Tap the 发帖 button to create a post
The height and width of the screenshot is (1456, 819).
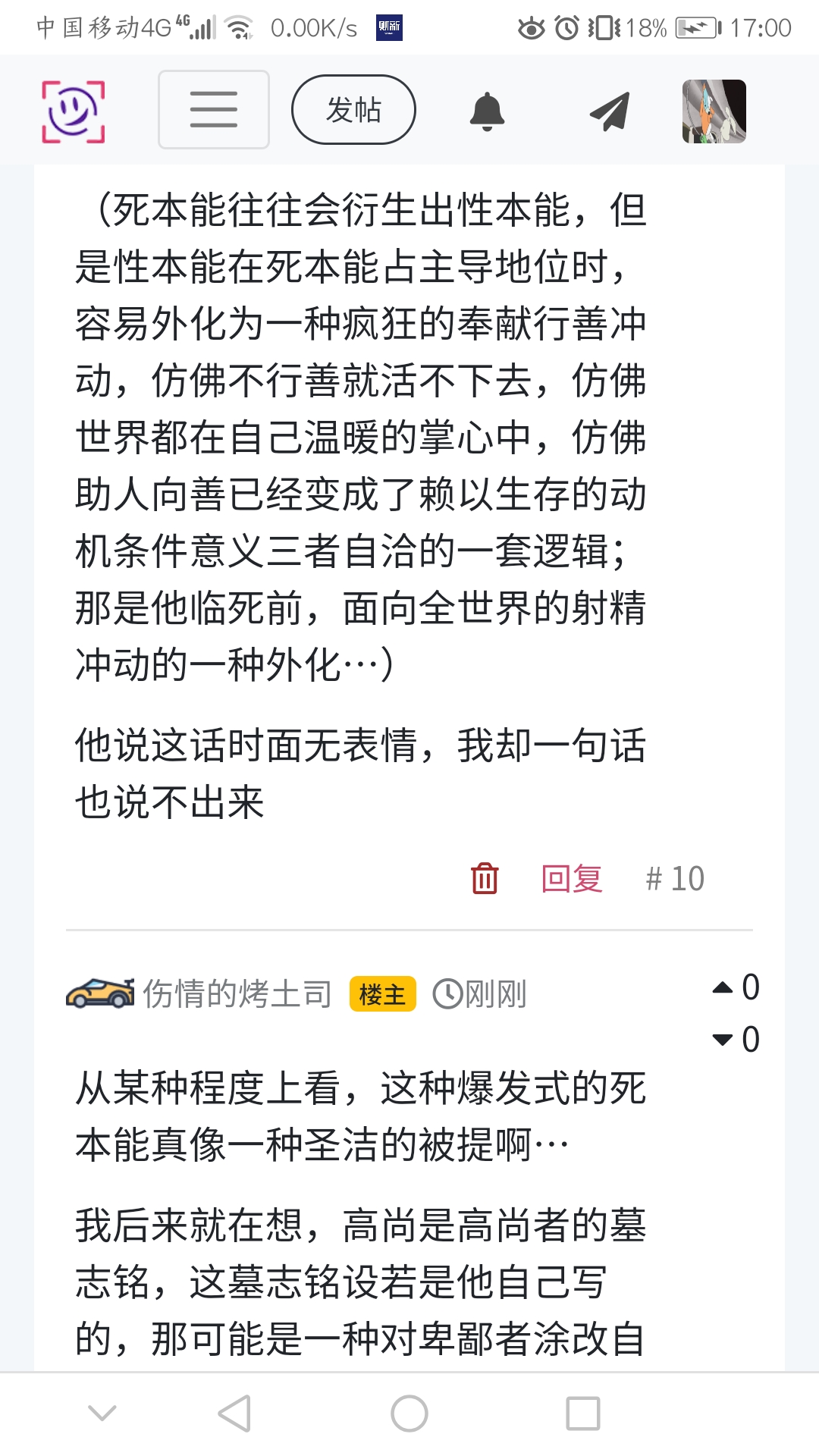pos(353,110)
